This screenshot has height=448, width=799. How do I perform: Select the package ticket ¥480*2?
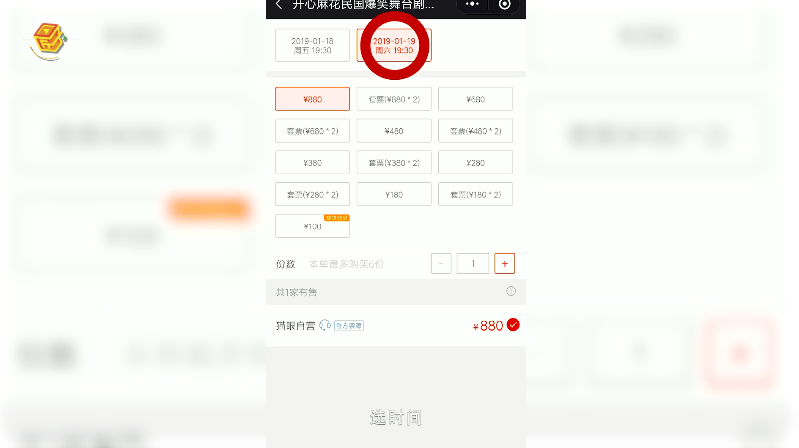475,131
